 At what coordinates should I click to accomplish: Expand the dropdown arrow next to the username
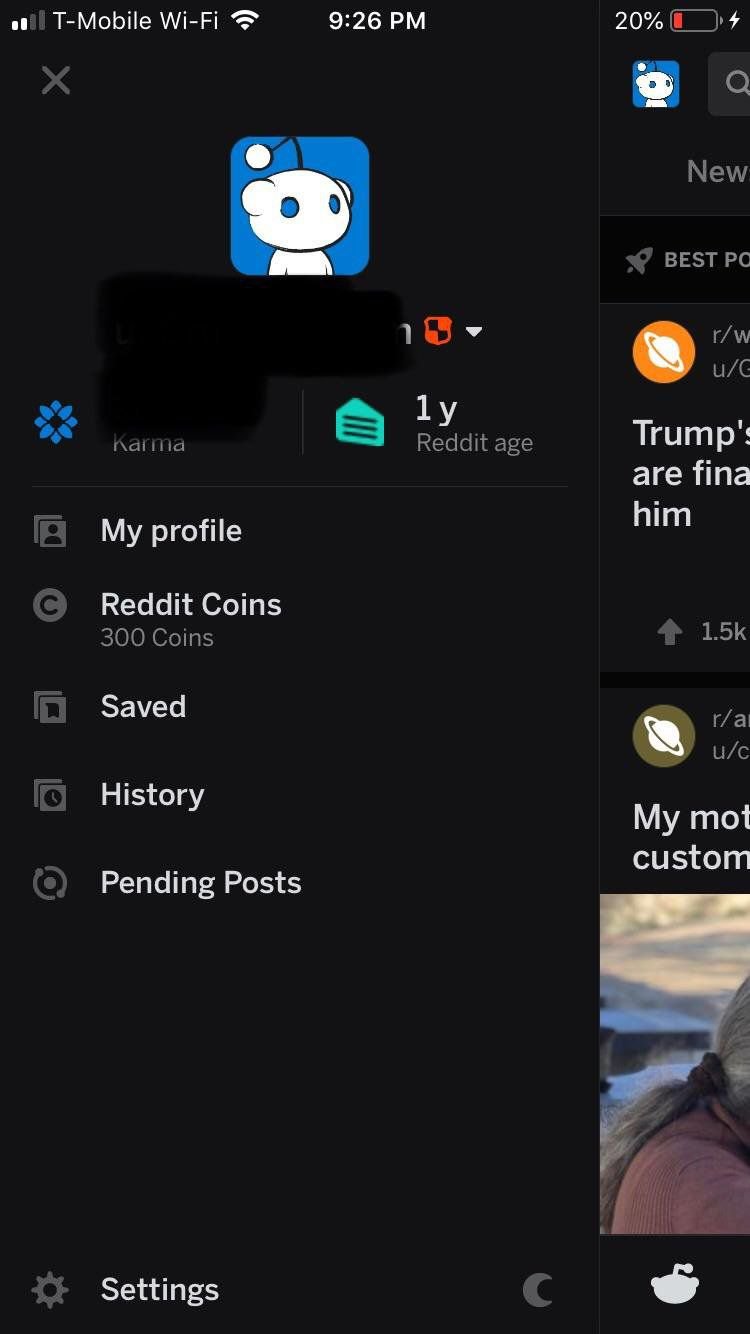[475, 331]
